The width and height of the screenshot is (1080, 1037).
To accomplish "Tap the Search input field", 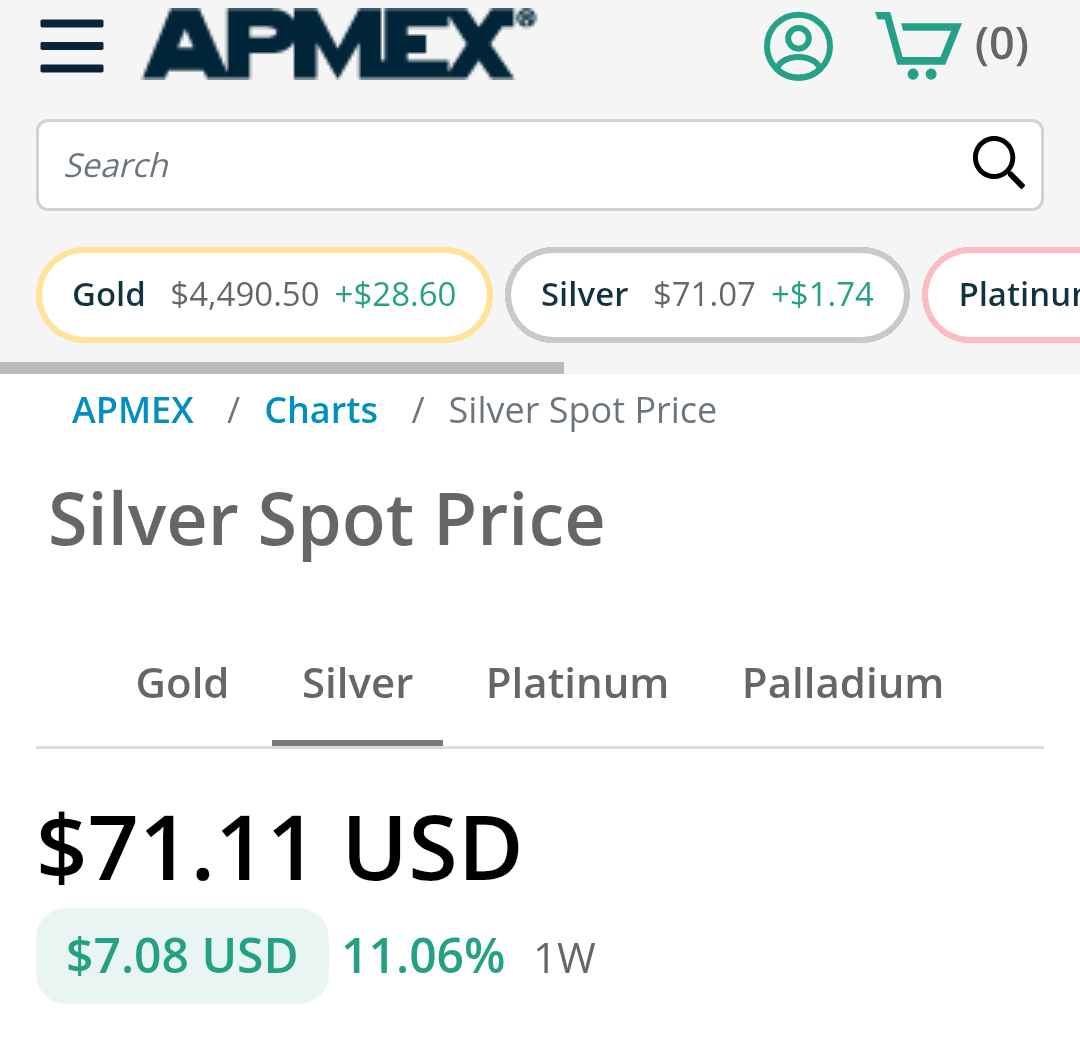I will (x=500, y=165).
